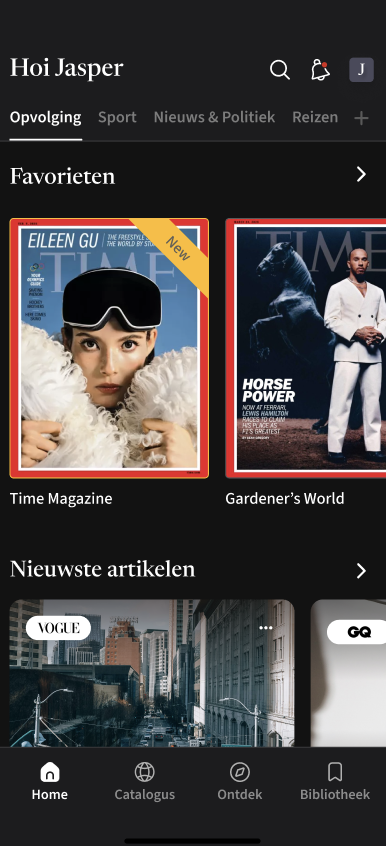Open the Gardener's World magazine cover
386x846 pixels.
tap(306, 348)
